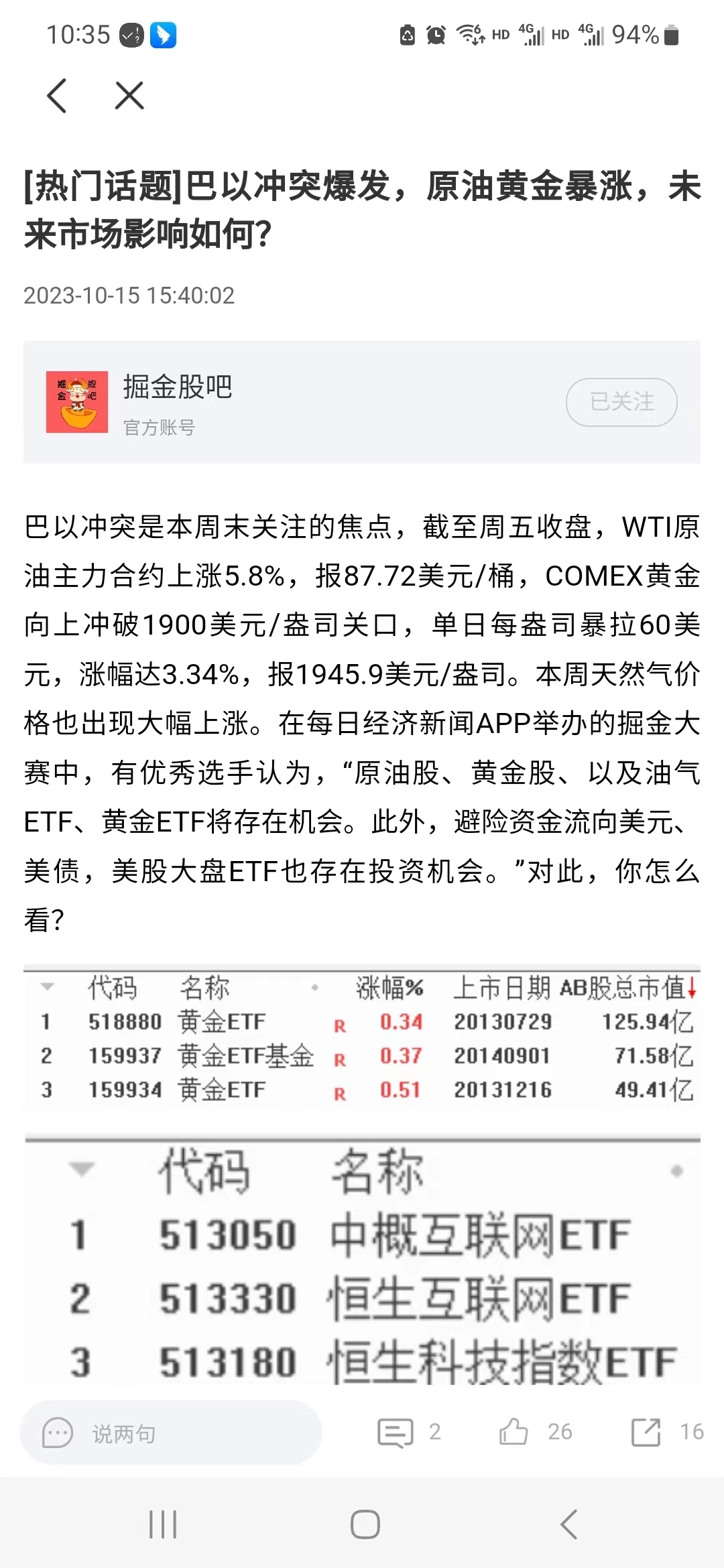Open emoji picker in the comment bar
Screen dimensions: 724x1568
coord(59,1435)
